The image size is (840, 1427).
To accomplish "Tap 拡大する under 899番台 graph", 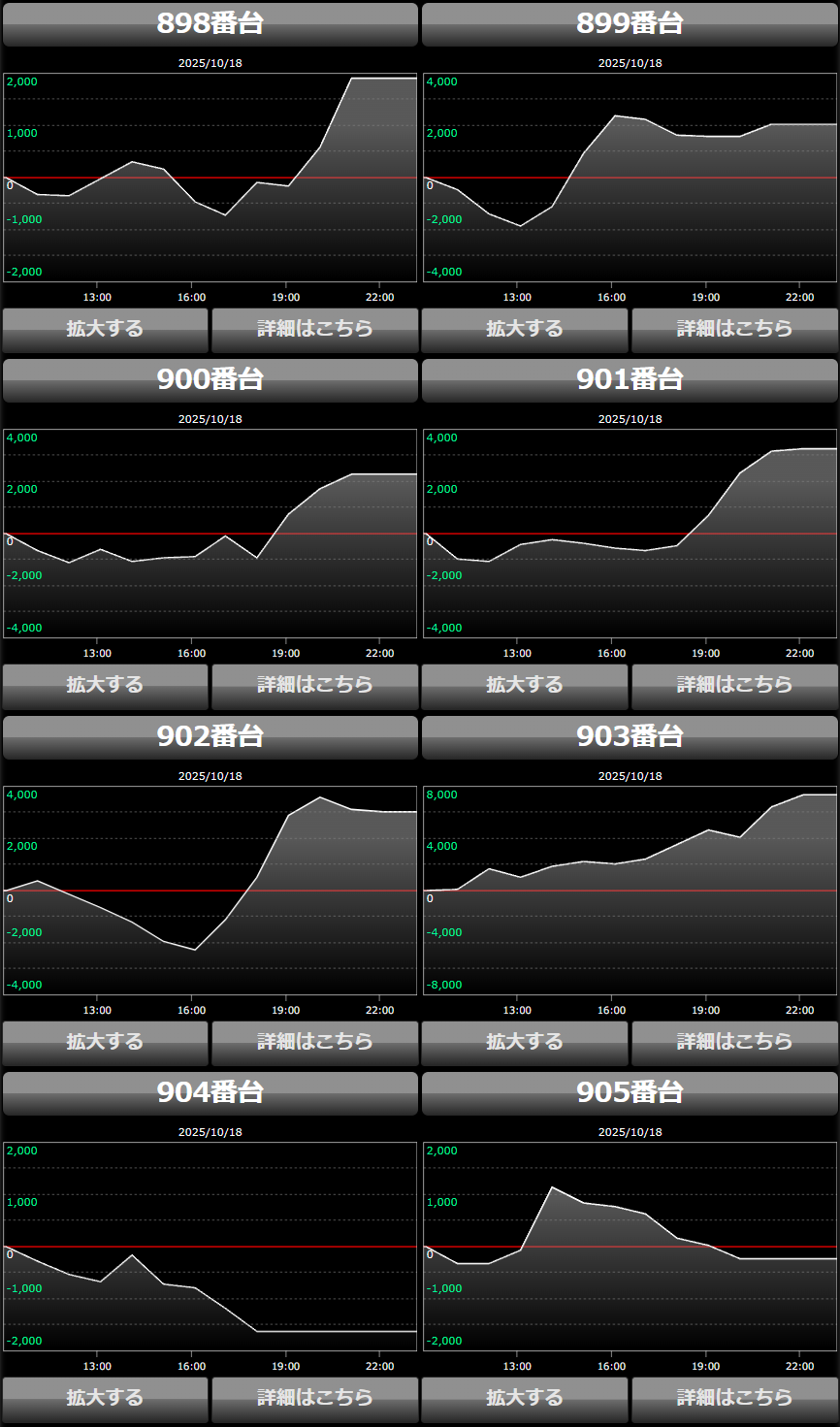I will coord(525,330).
